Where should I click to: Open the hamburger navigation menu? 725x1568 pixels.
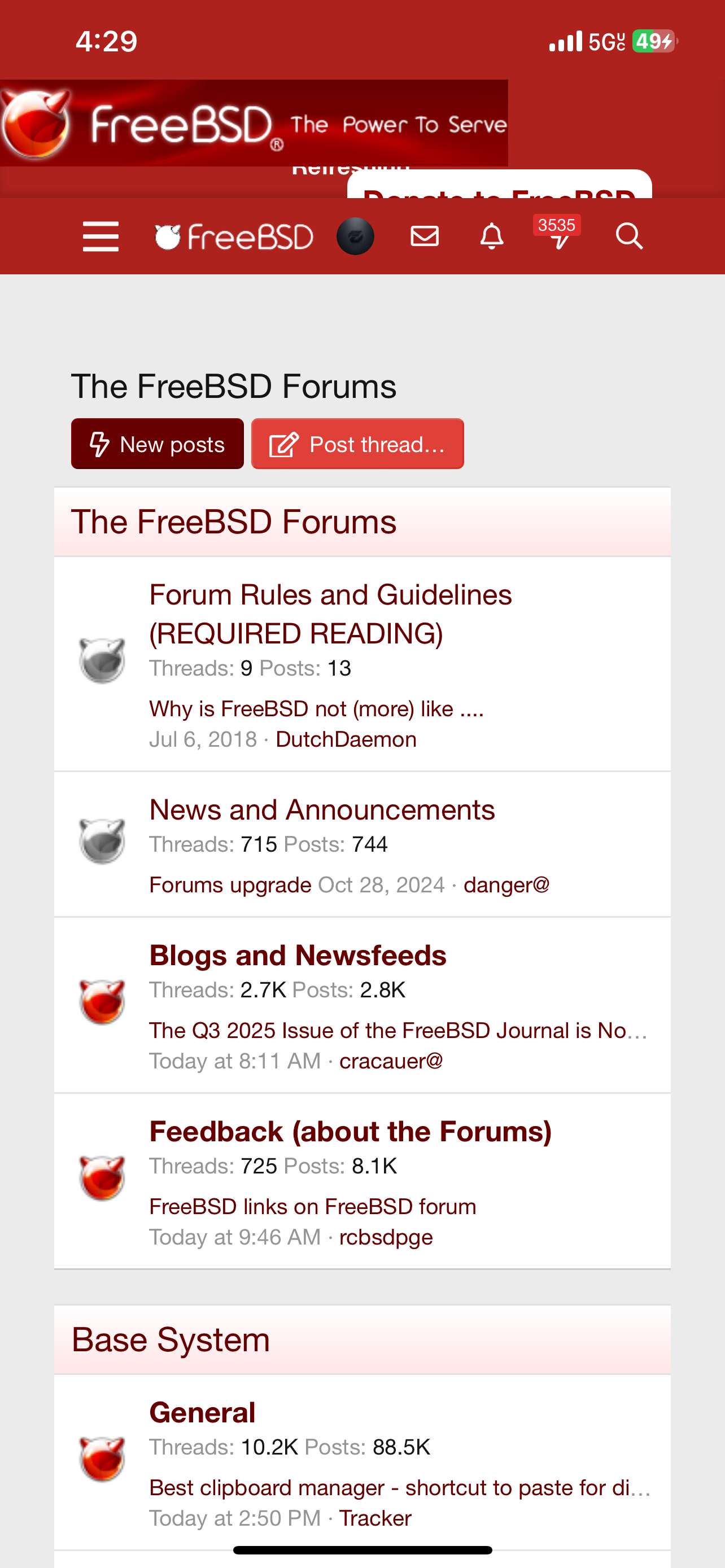[101, 236]
